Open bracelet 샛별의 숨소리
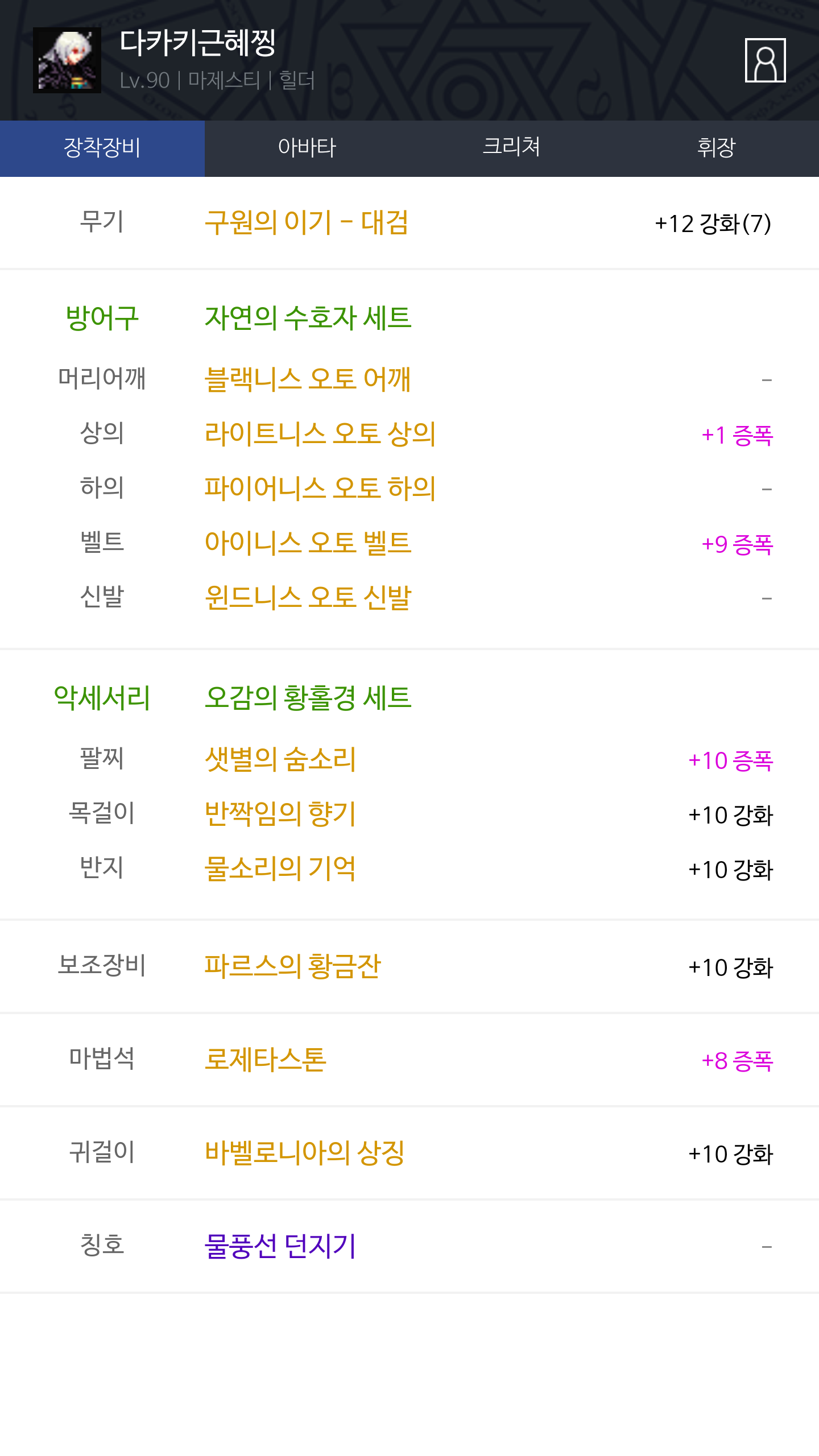The height and width of the screenshot is (1456, 819). [x=280, y=759]
